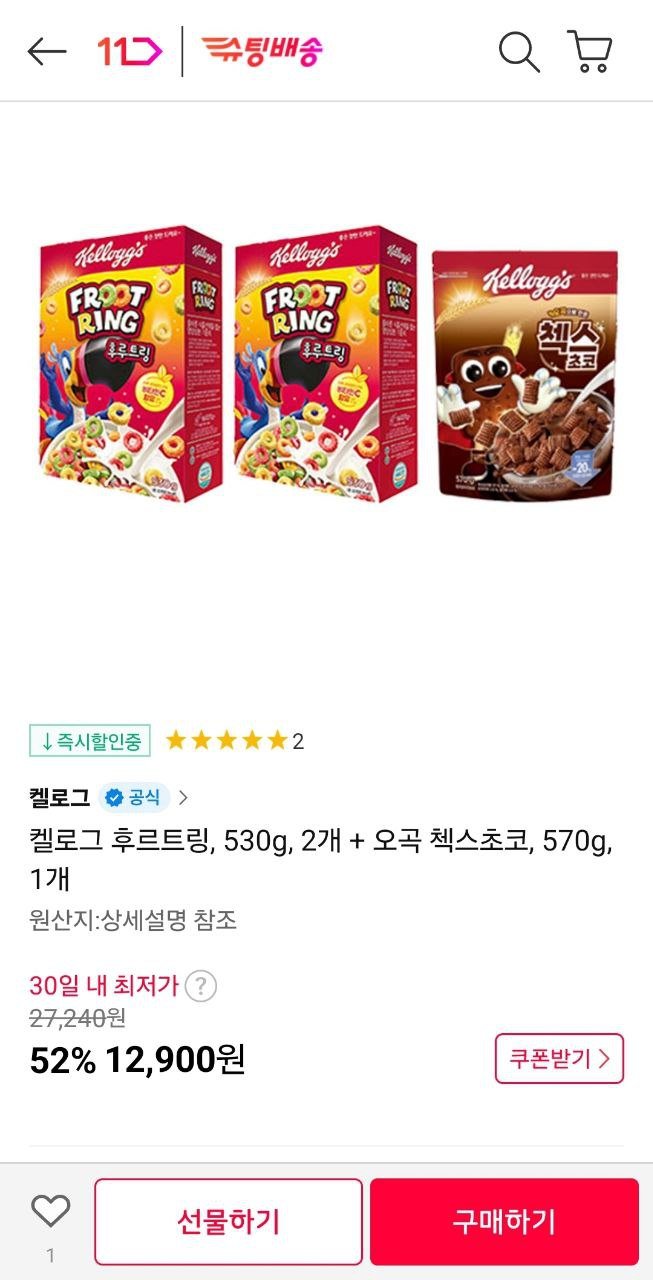
Task: Choose 선물하기 to gift this item
Action: 228,1221
